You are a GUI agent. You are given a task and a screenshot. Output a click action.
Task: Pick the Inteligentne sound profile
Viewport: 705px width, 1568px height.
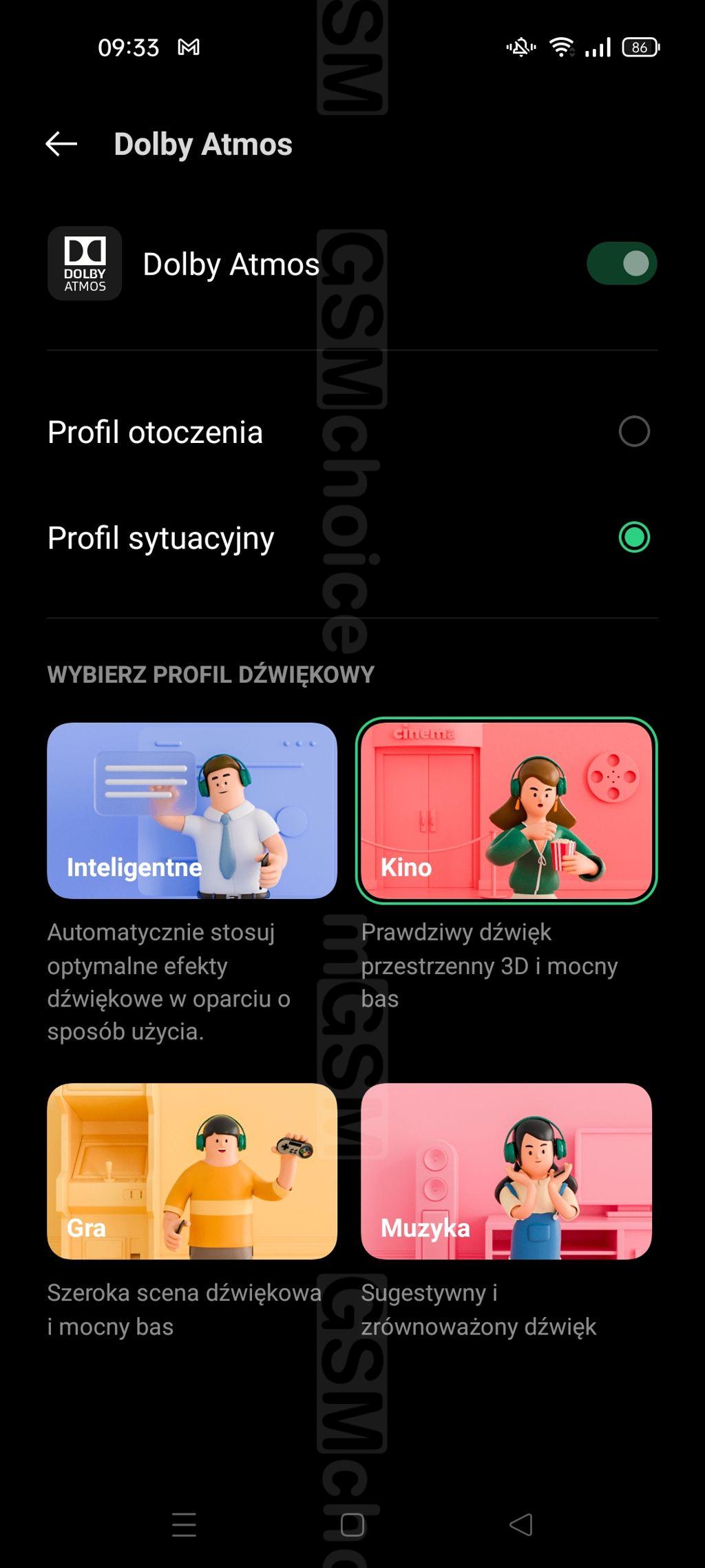coord(192,810)
